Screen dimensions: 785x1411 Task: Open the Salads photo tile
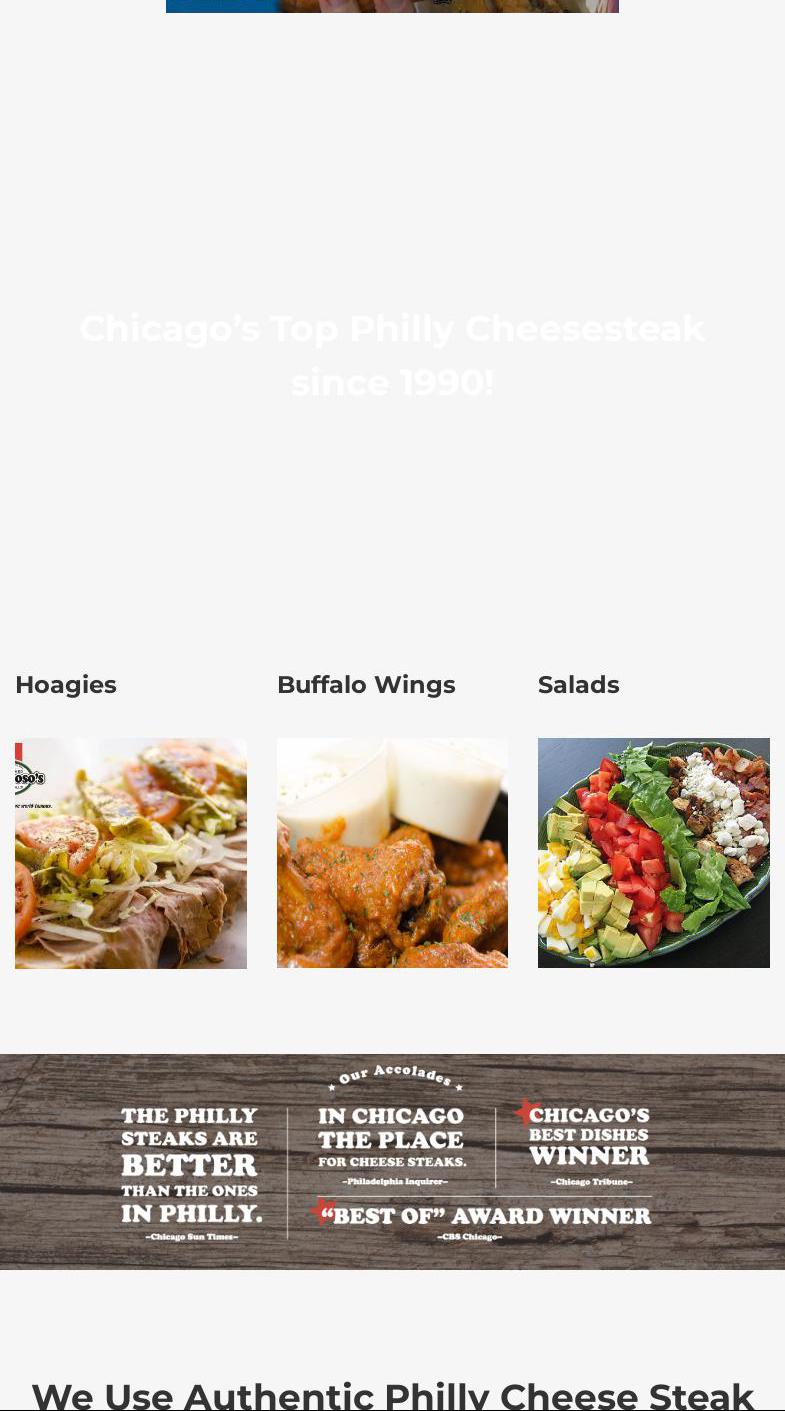(x=654, y=853)
